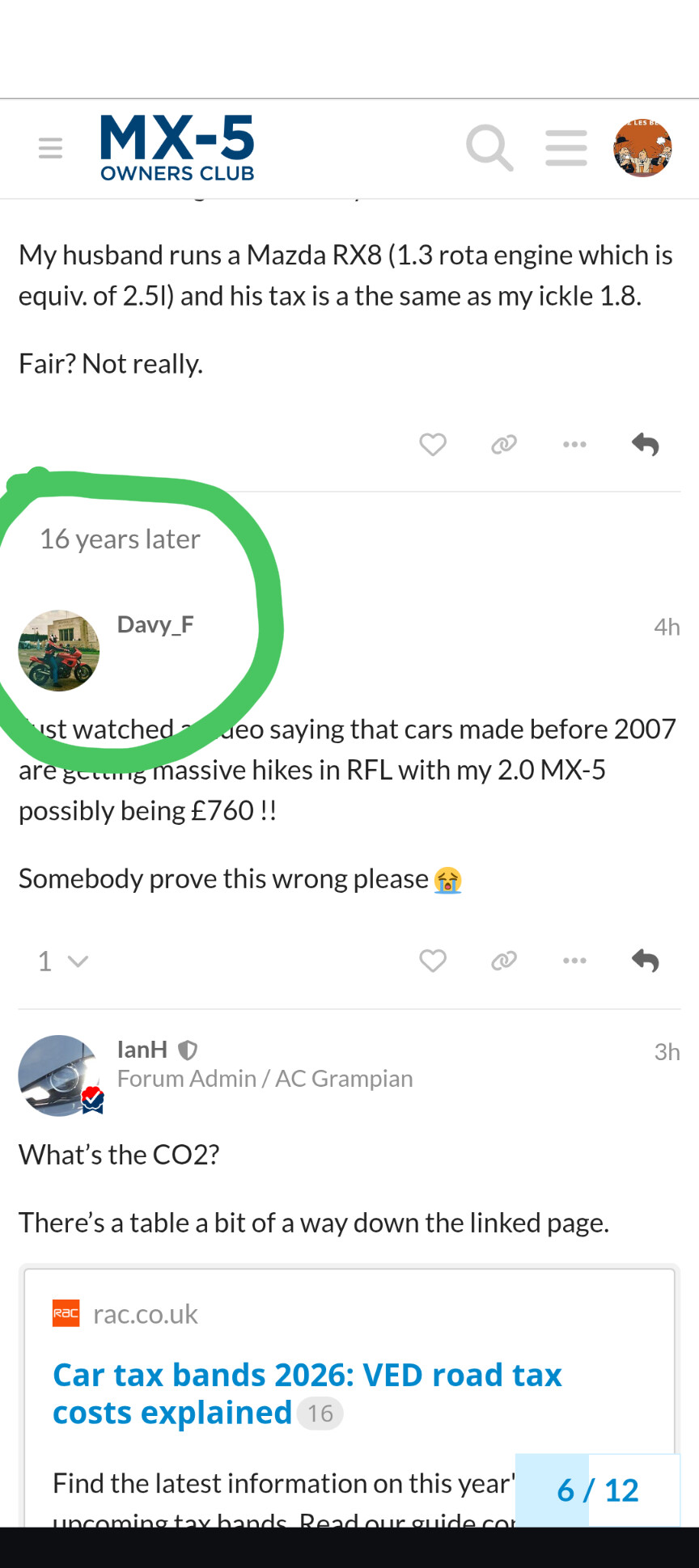This screenshot has height=1568, width=699.
Task: Like Davy_F's post about RFL hikes
Action: (x=433, y=960)
